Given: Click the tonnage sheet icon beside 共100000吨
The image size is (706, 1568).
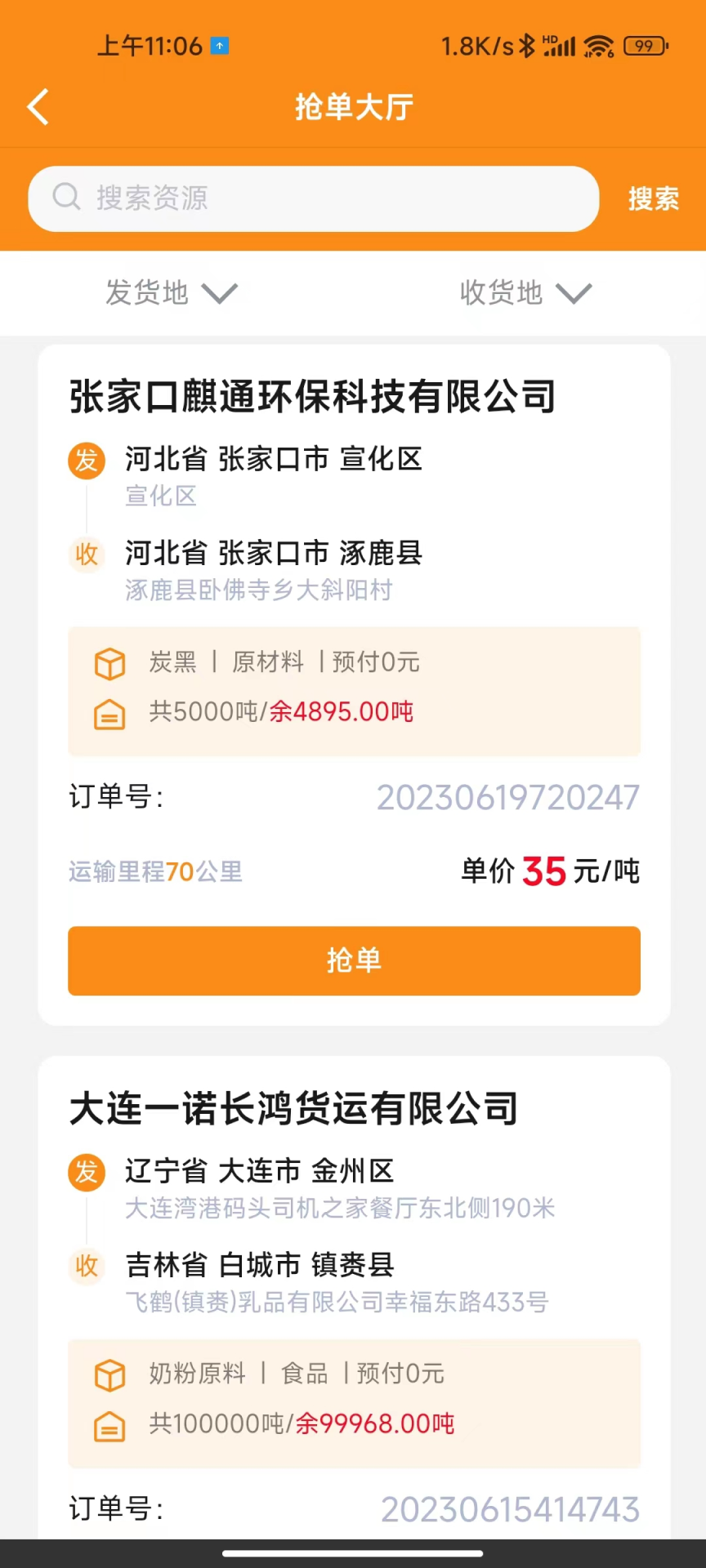Looking at the screenshot, I should pyautogui.click(x=110, y=1424).
